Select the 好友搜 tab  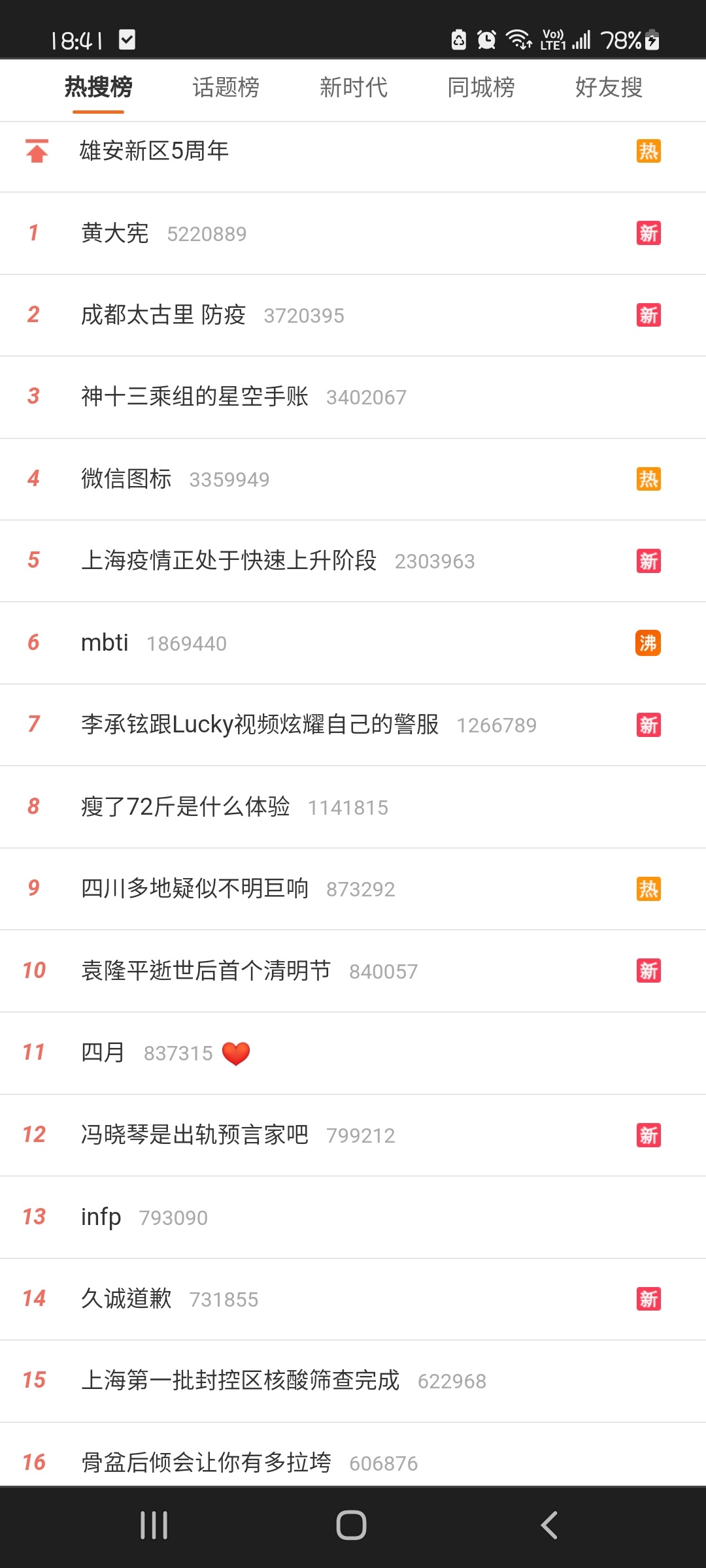609,87
